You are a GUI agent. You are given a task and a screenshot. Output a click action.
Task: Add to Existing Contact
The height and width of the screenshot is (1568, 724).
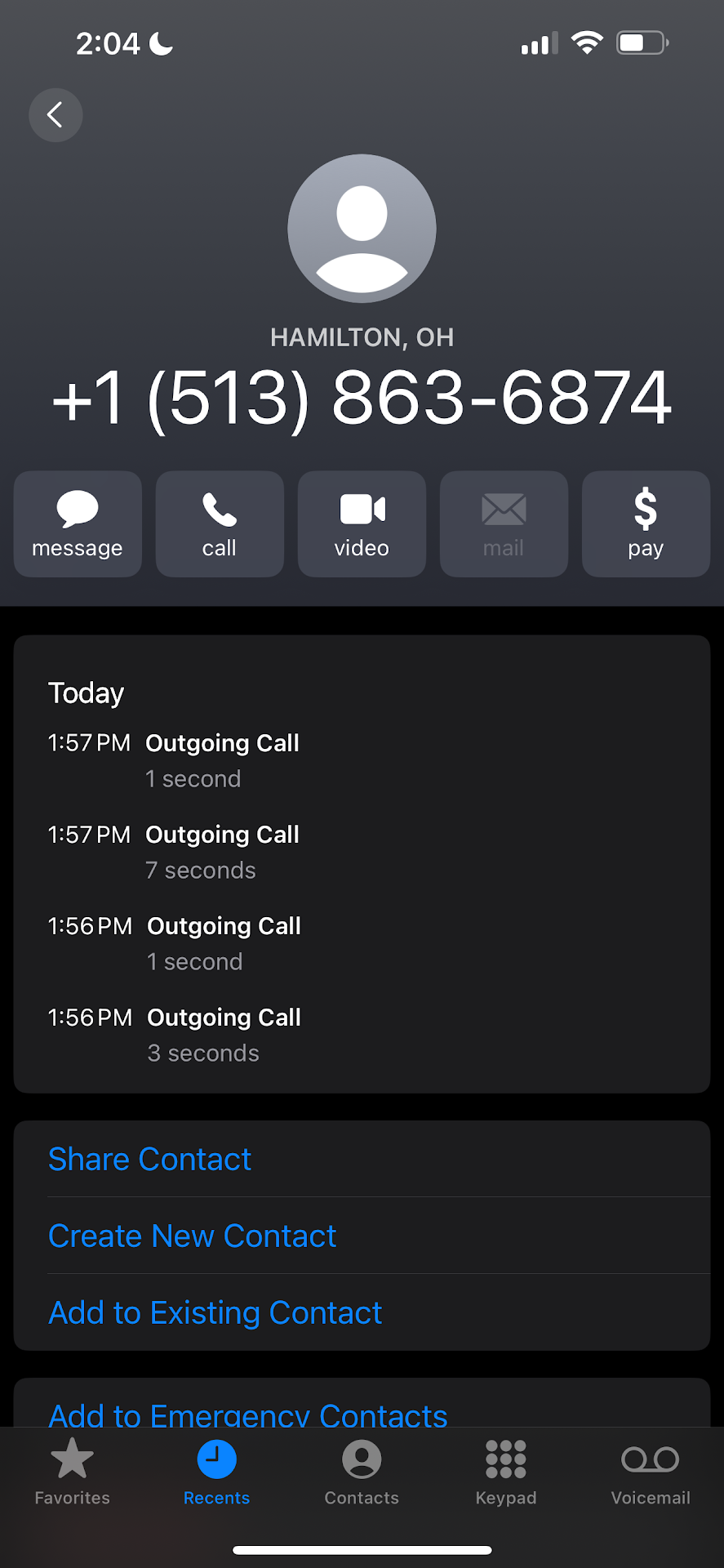pos(215,1313)
